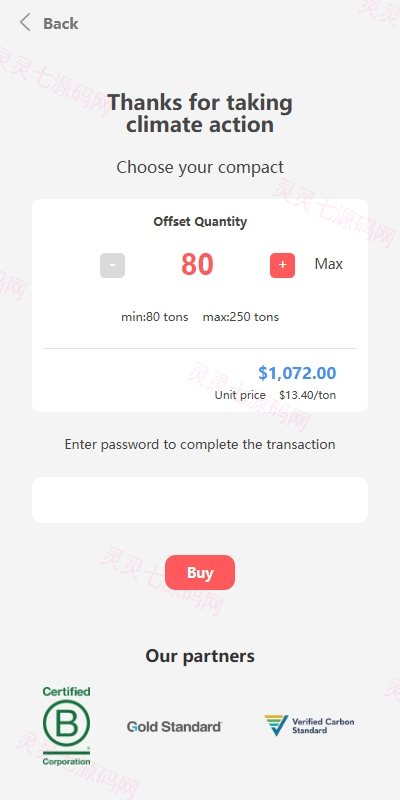The image size is (400, 800).
Task: Go back to the previous page
Action: [x=49, y=23]
